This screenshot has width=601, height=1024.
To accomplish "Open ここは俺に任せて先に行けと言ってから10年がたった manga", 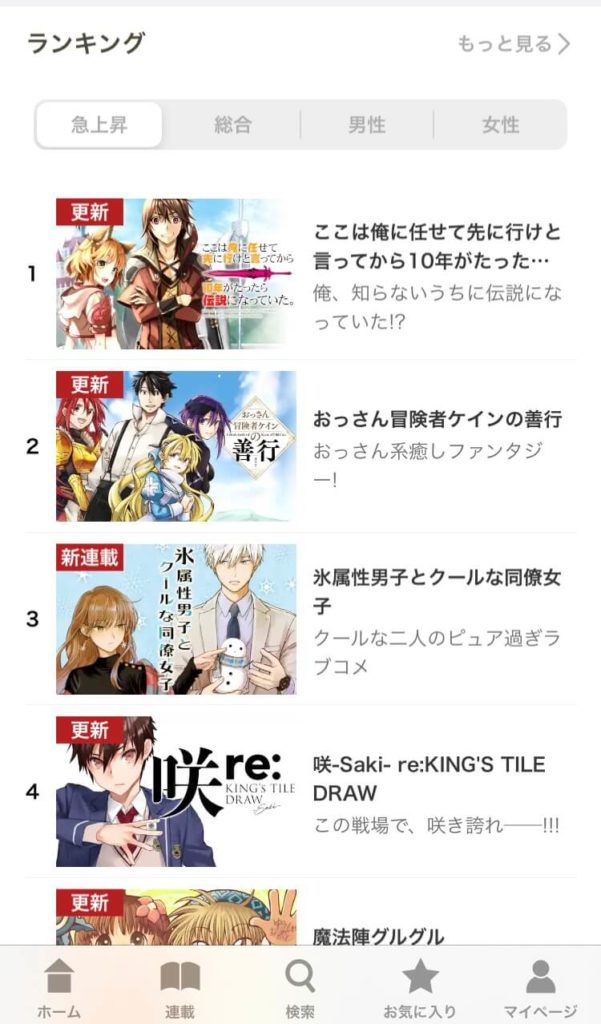I will 300,274.
